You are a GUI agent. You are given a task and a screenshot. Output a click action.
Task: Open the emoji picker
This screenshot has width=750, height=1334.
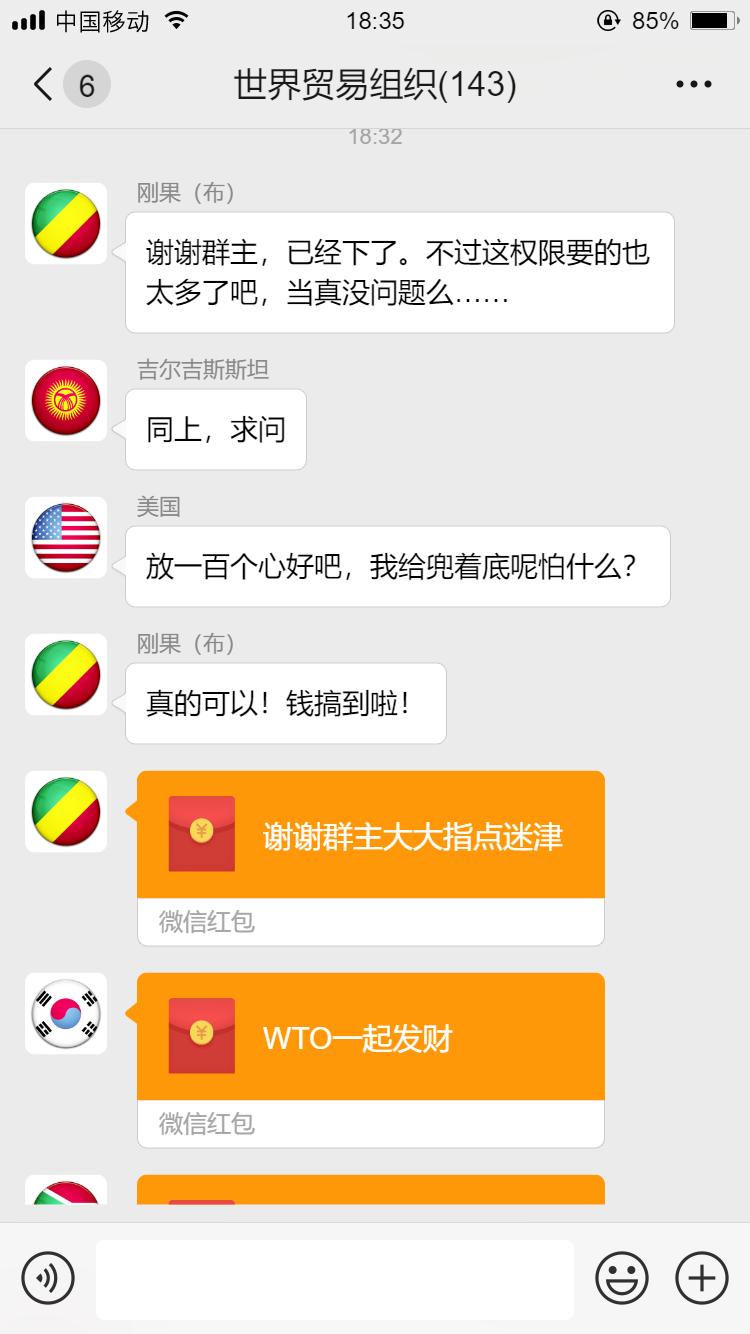(x=621, y=1277)
